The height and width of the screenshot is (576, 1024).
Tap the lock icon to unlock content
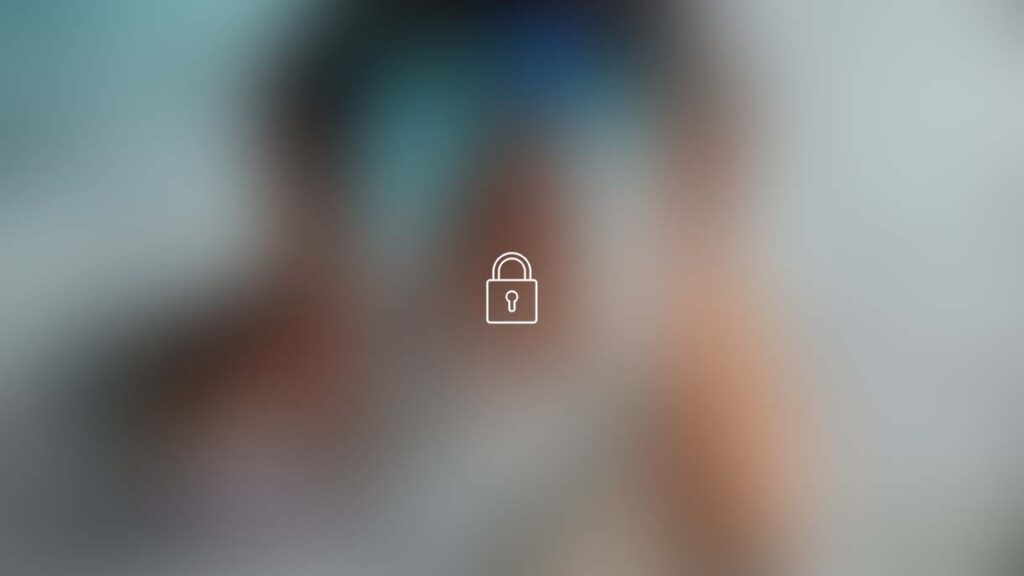tap(511, 289)
